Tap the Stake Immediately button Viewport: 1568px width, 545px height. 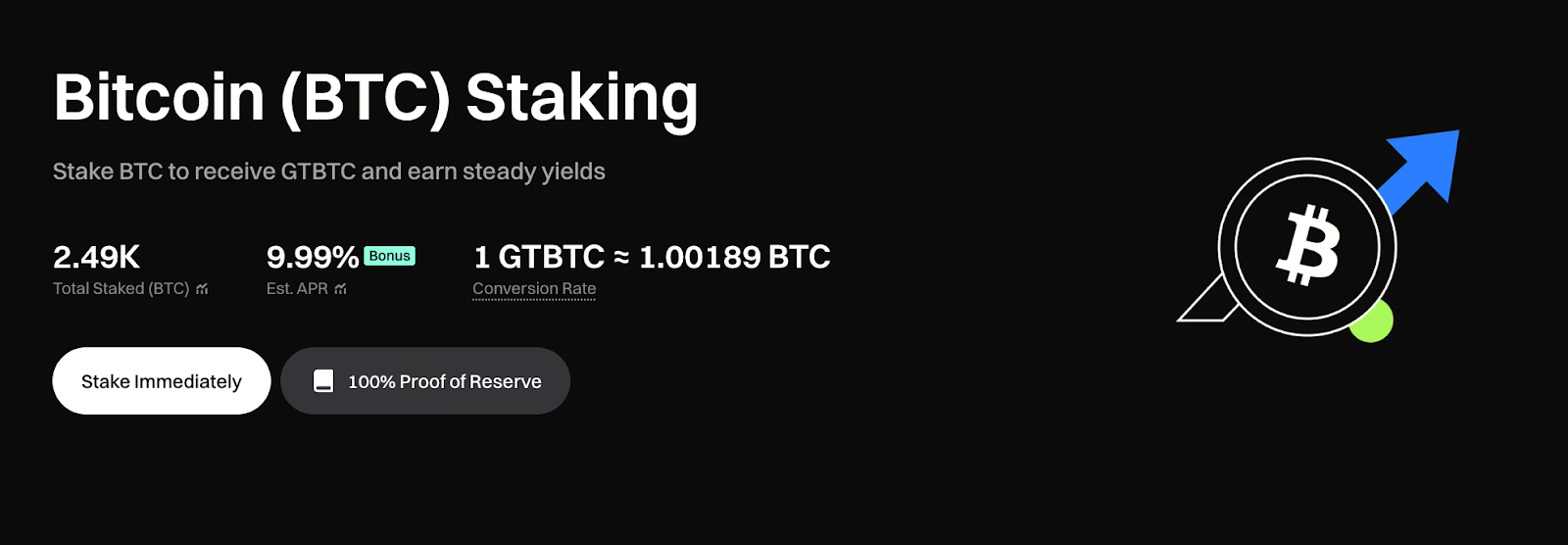(161, 381)
